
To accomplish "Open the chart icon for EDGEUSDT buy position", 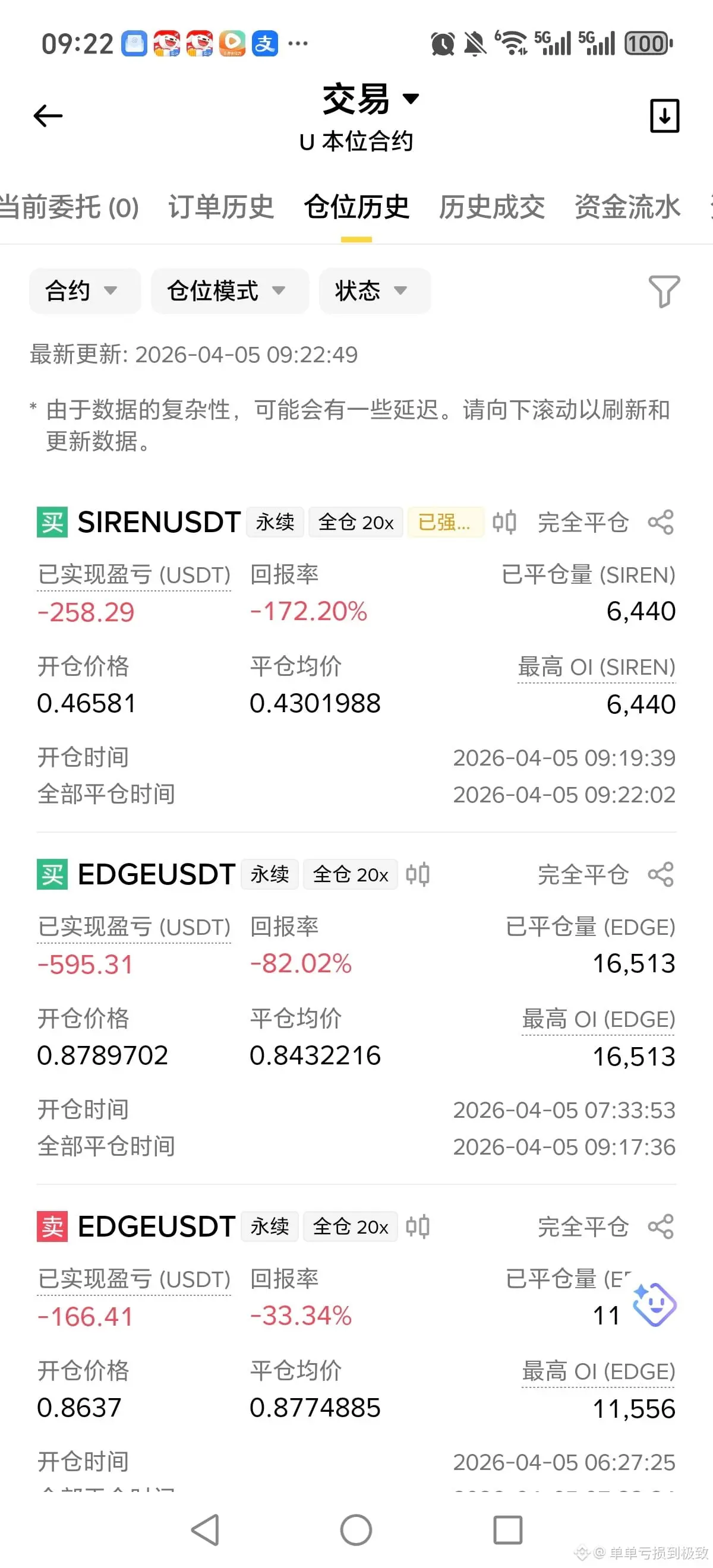I will pyautogui.click(x=418, y=875).
